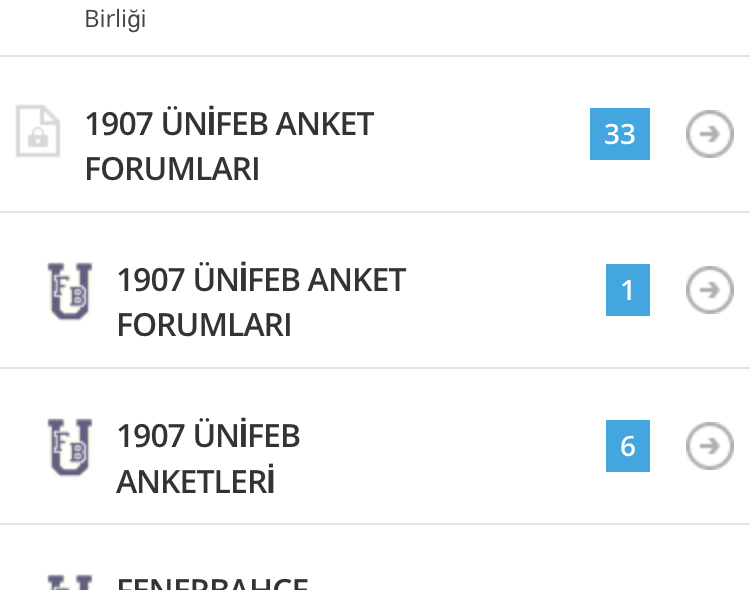Open the locked 1907 ÜNİFEB ANKET FORUMLARI category
The height and width of the screenshot is (590, 750).
click(229, 146)
